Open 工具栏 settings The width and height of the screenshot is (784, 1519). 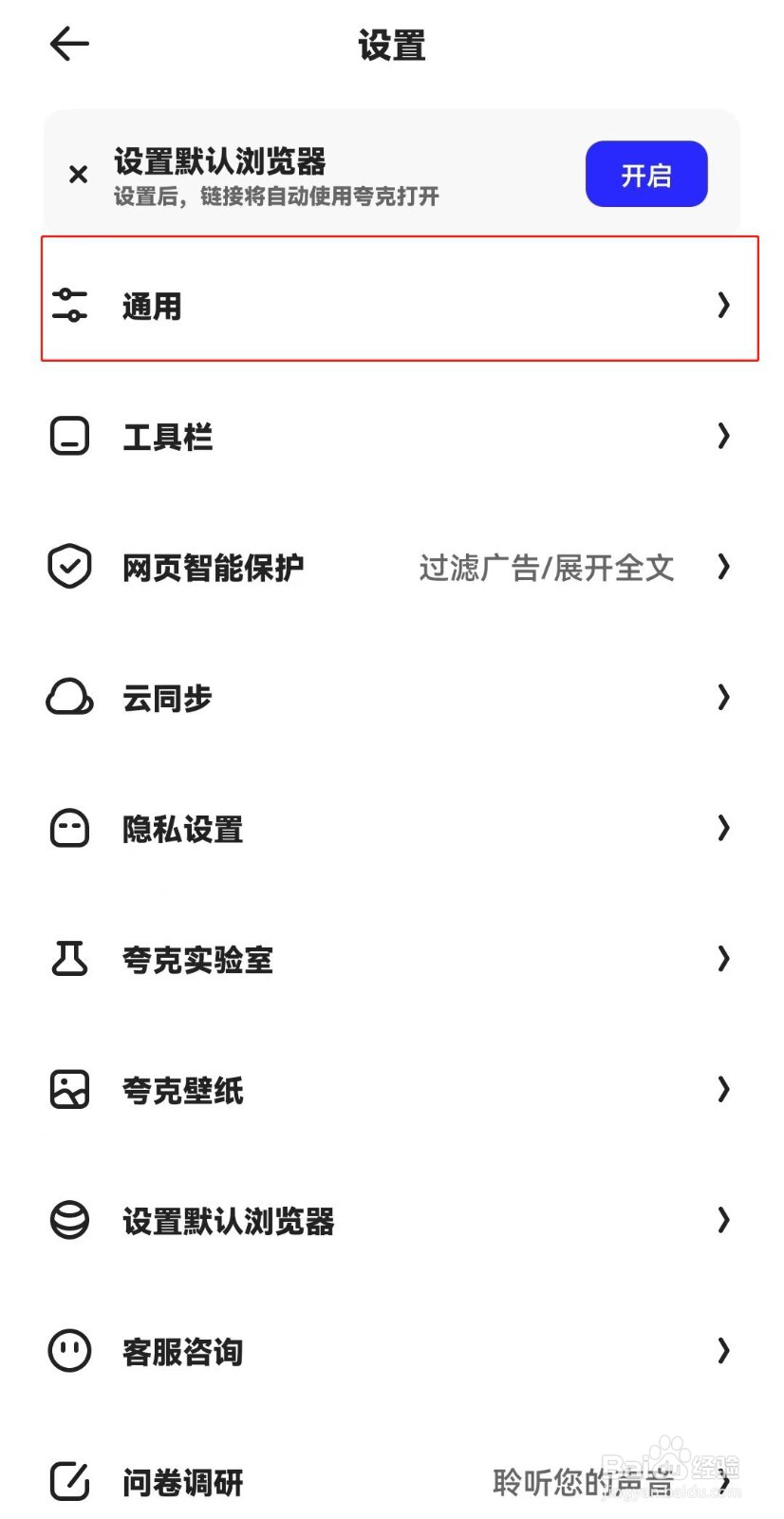point(392,437)
